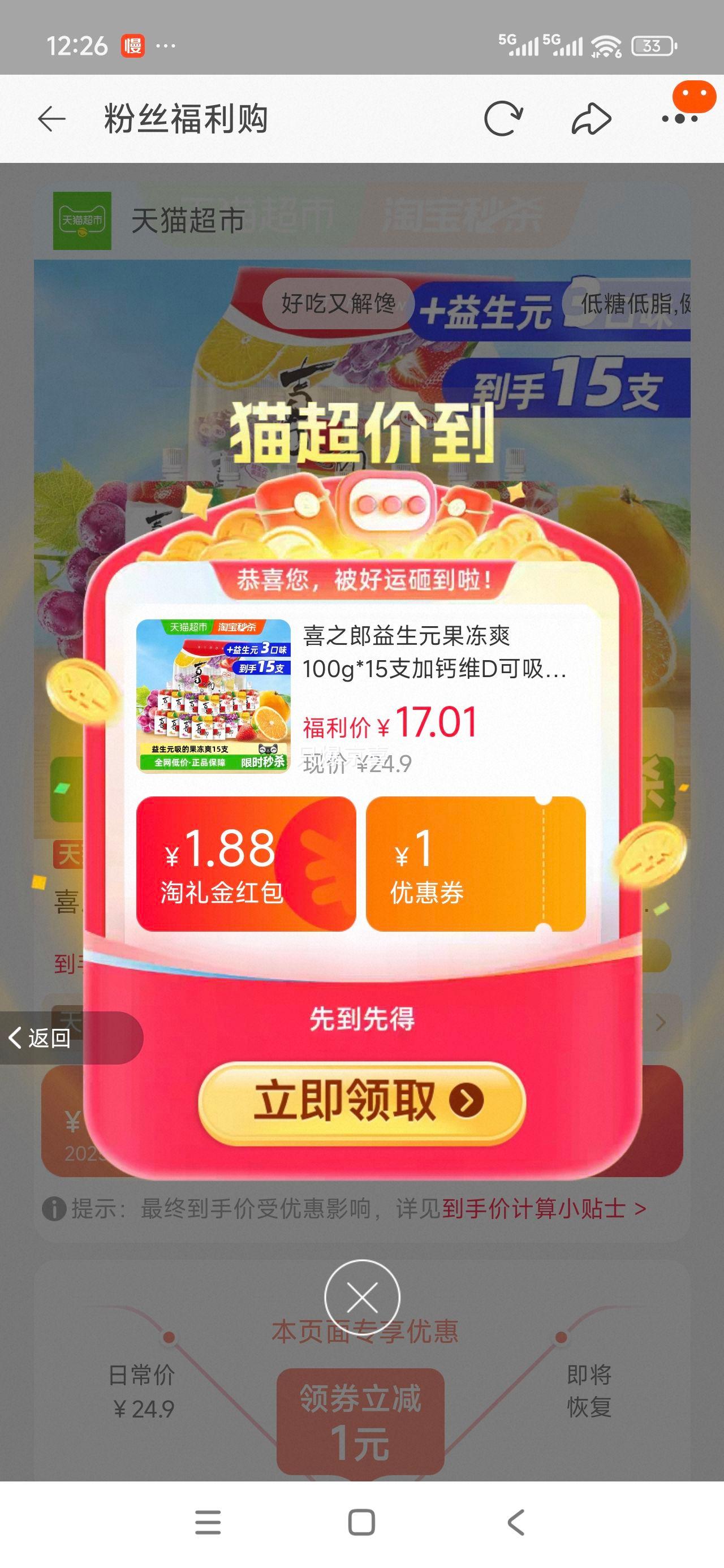Image resolution: width=724 pixels, height=1568 pixels.
Task: Select the ¥1 优惠券 coupon
Action: pos(476,863)
